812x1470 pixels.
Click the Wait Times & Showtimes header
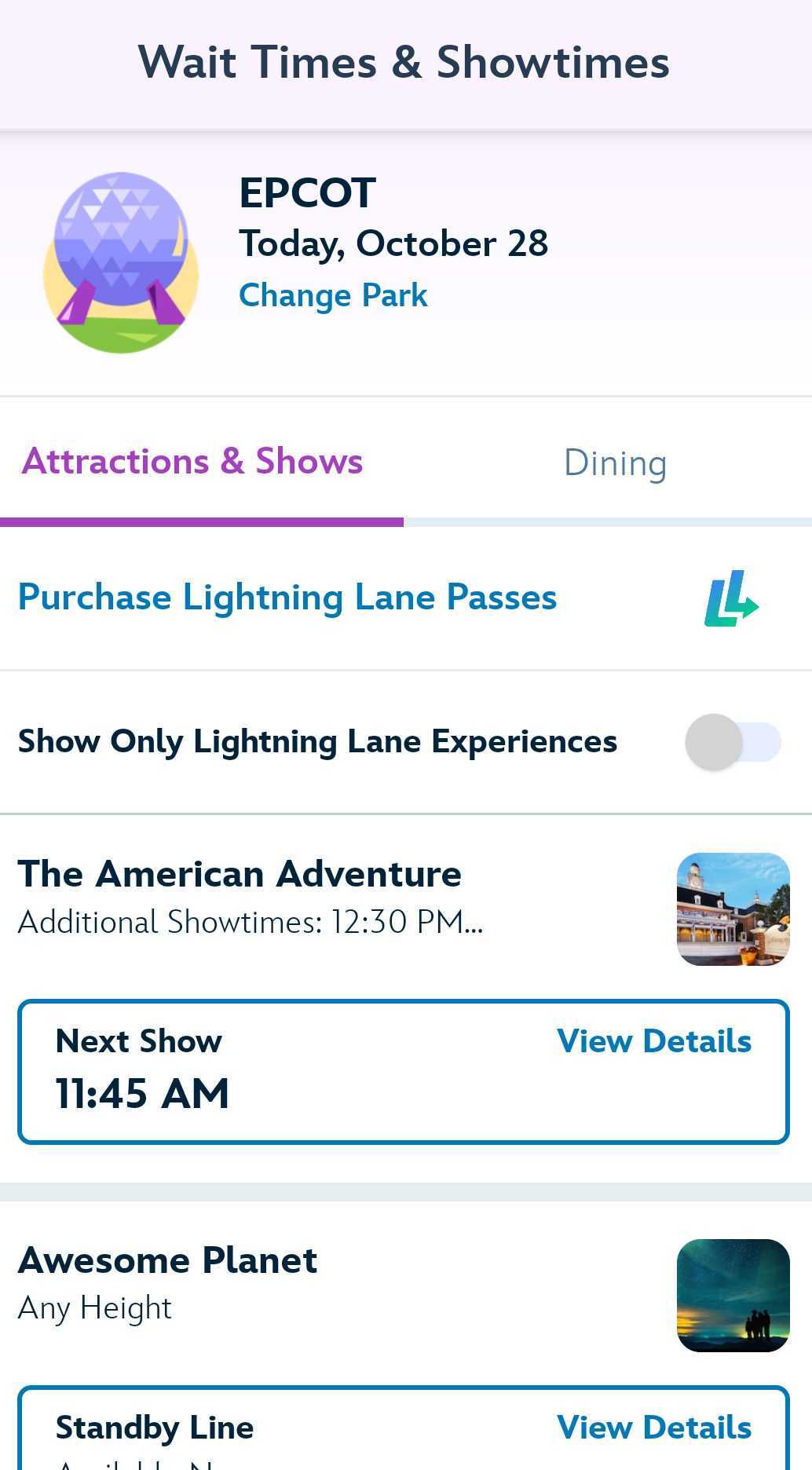tap(405, 61)
